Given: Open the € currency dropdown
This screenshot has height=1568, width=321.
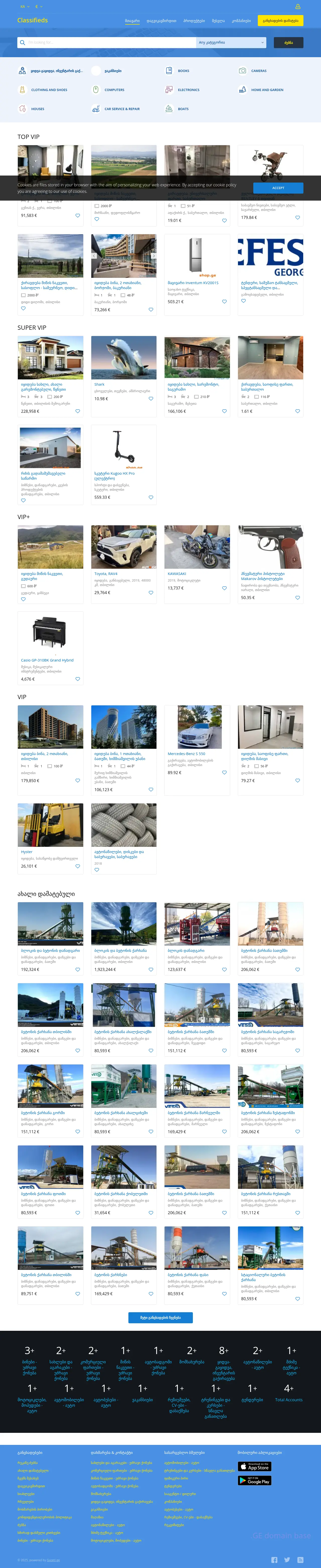Looking at the screenshot, I should (38, 7).
